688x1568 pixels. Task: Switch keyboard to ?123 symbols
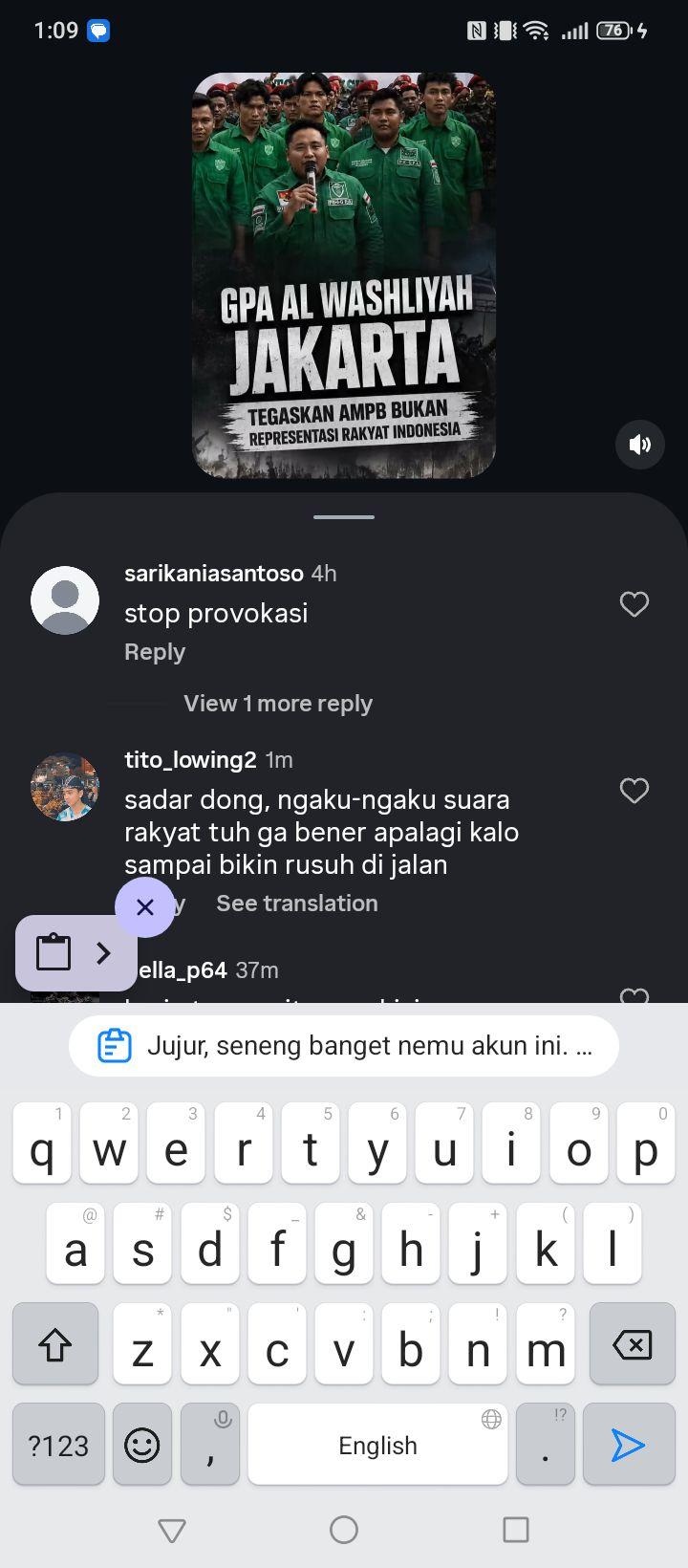[x=58, y=1445]
